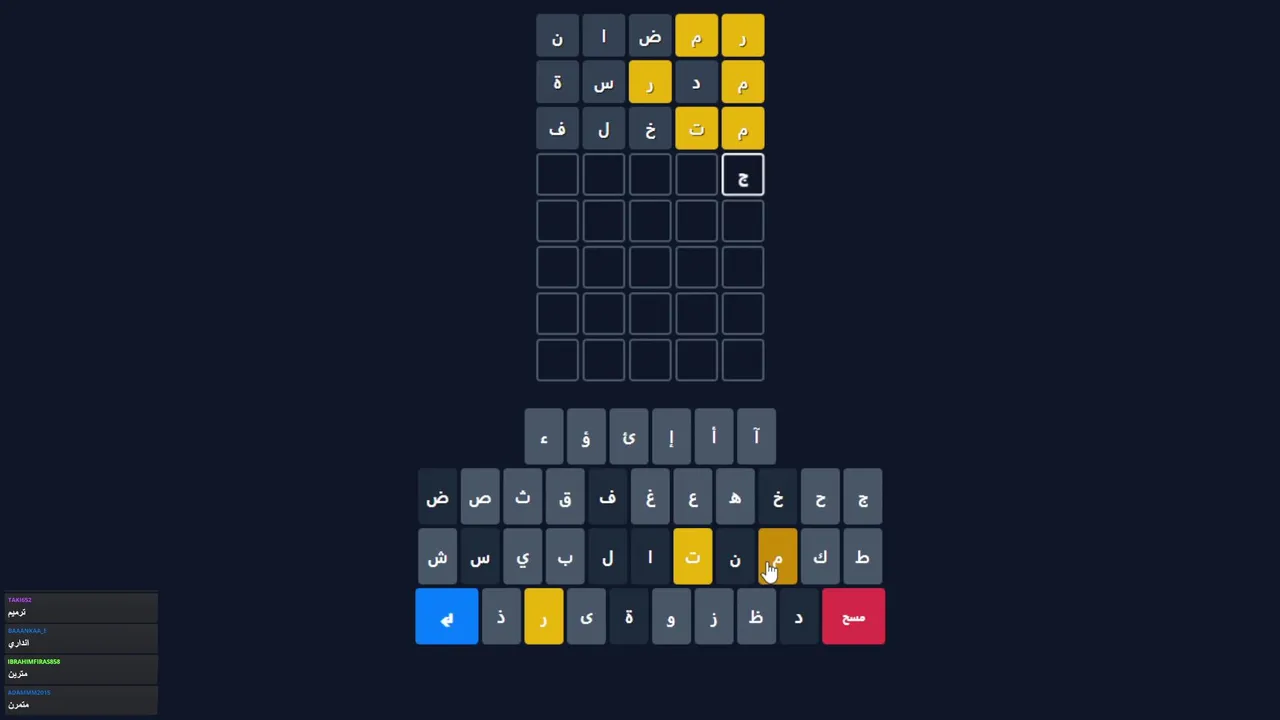Tap the آ key in the top row
This screenshot has width=1280, height=720.
pos(756,437)
